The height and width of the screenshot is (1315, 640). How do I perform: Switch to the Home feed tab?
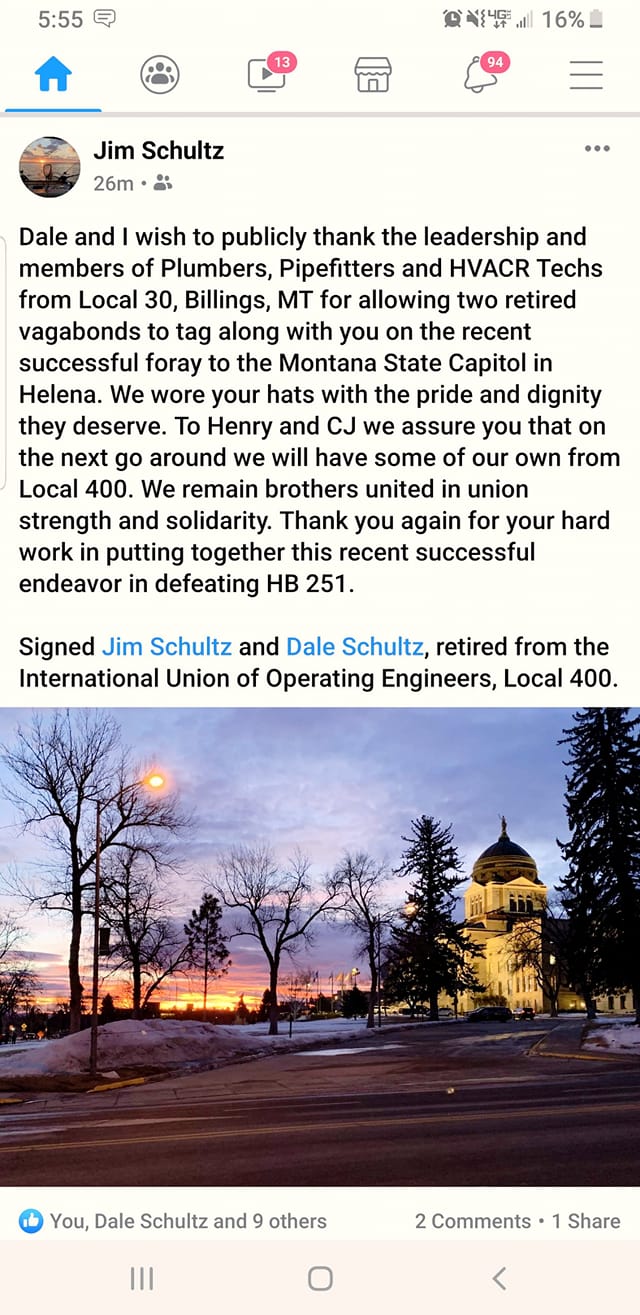[54, 75]
